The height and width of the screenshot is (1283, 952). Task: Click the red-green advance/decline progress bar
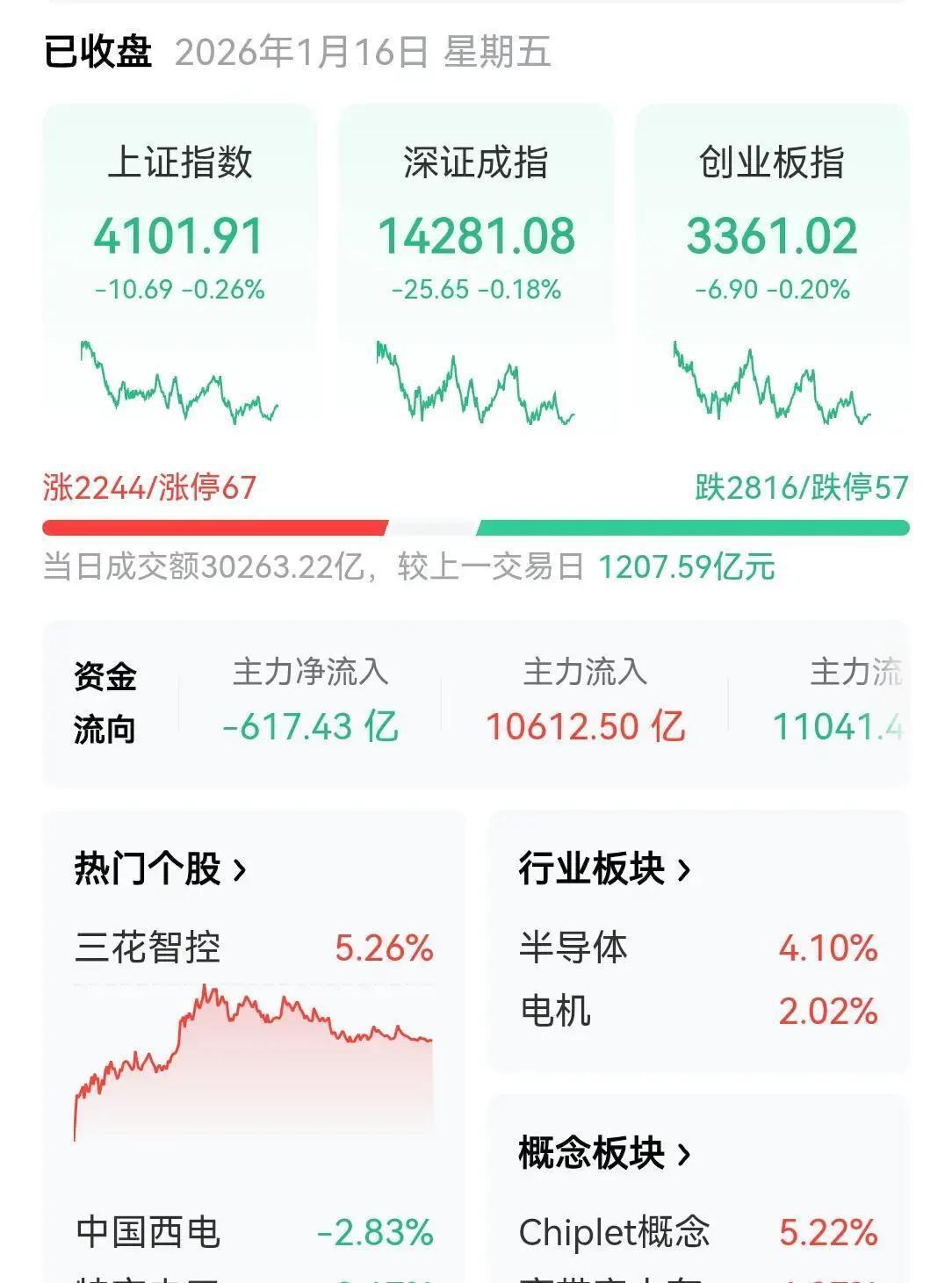point(476,527)
